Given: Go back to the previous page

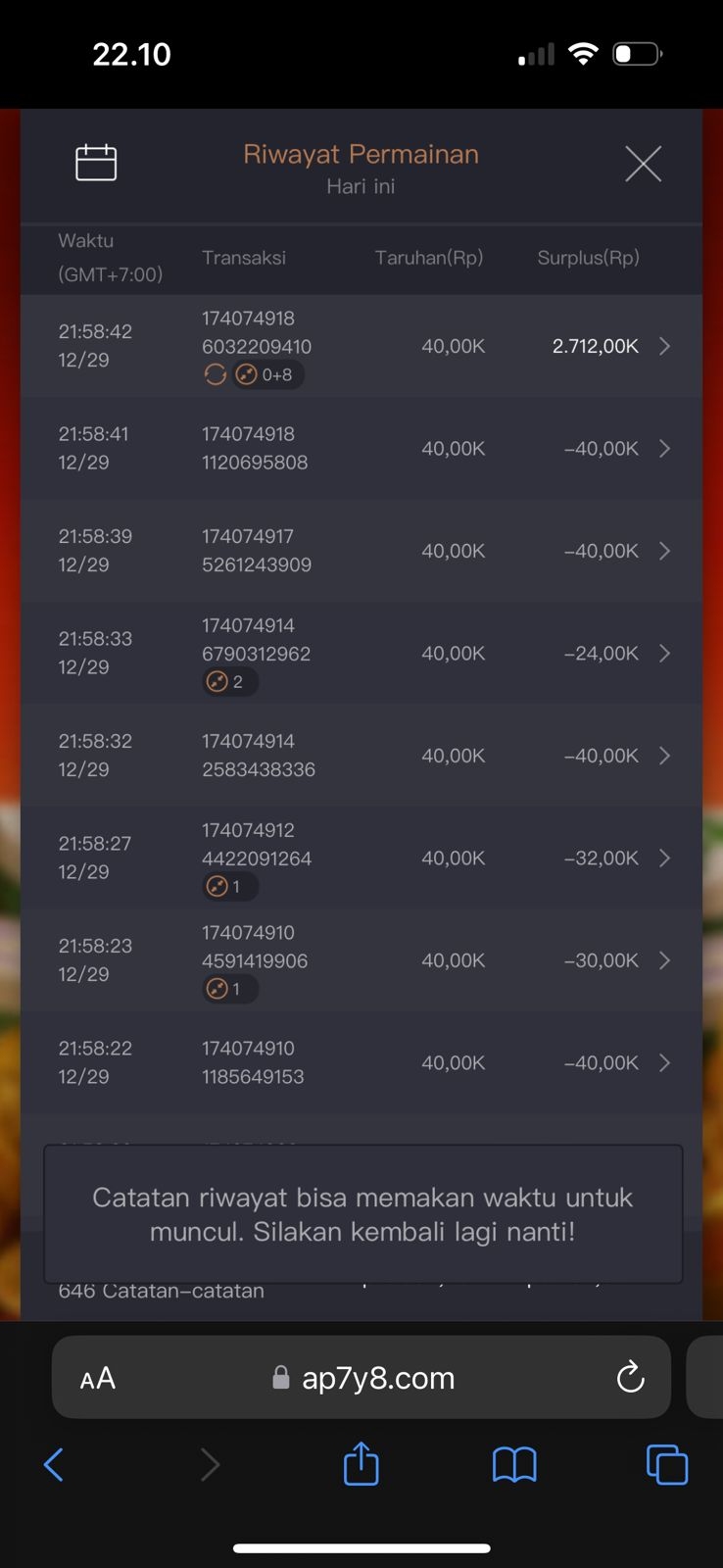Looking at the screenshot, I should [x=54, y=1465].
